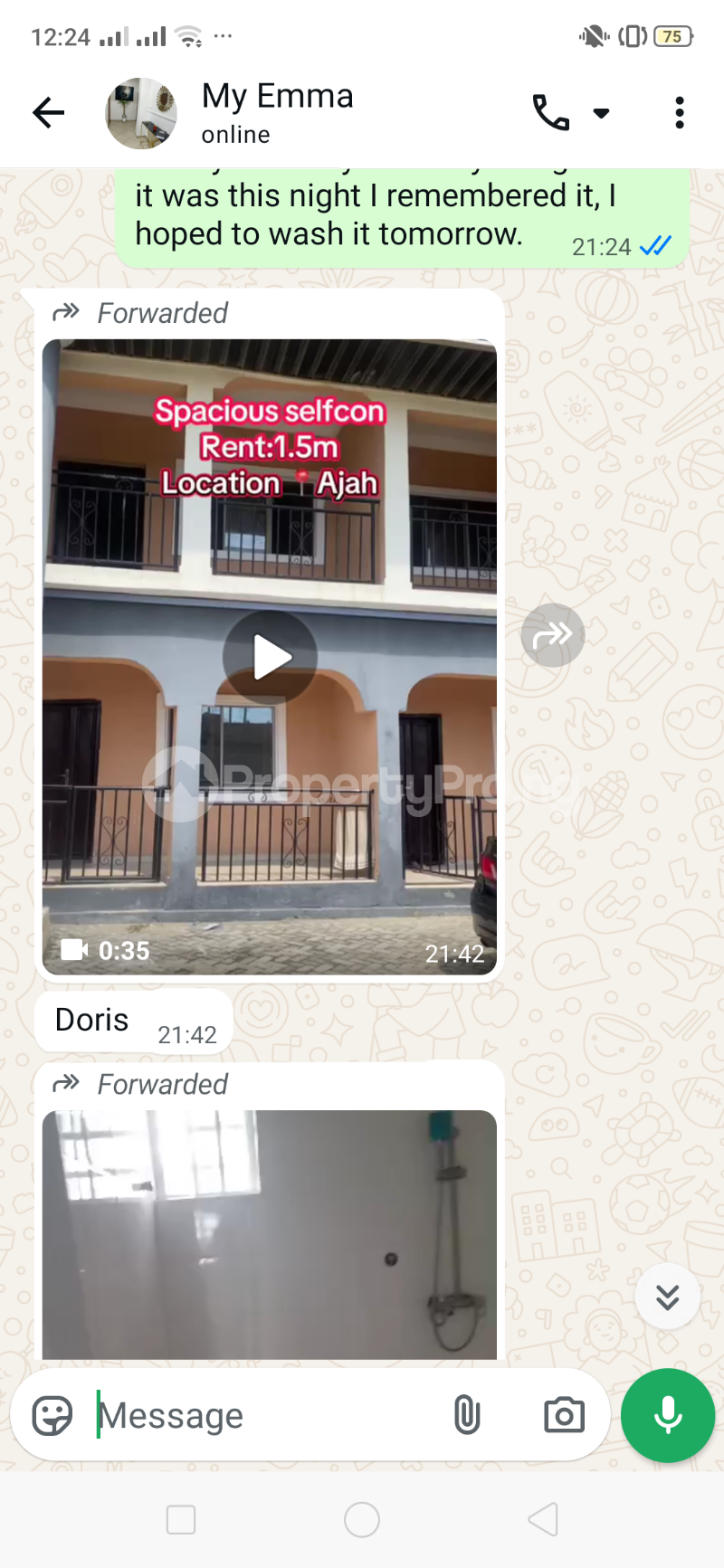Record a voice note with the microphone button
This screenshot has height=1568, width=724.
point(667,1414)
